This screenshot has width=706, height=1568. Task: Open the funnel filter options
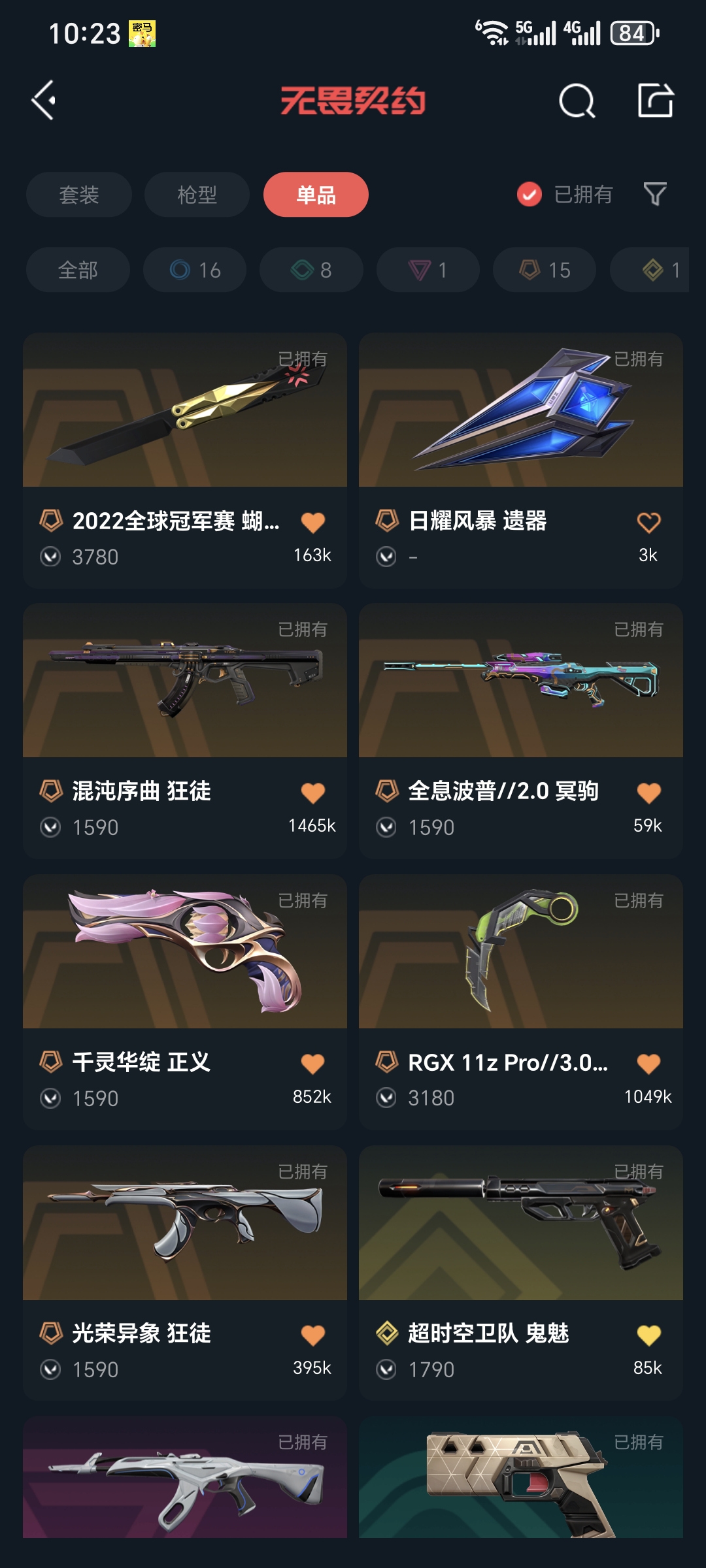(655, 194)
